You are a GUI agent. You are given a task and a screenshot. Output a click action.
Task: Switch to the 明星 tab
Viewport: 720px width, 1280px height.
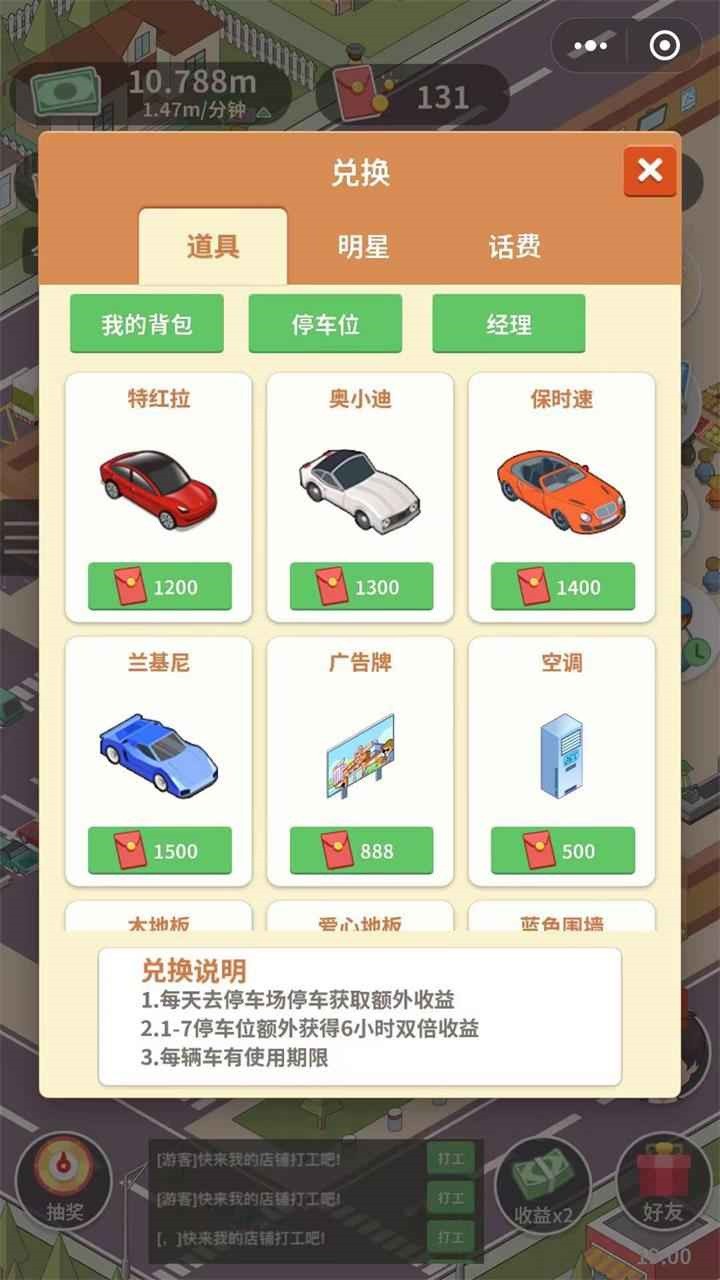(362, 246)
